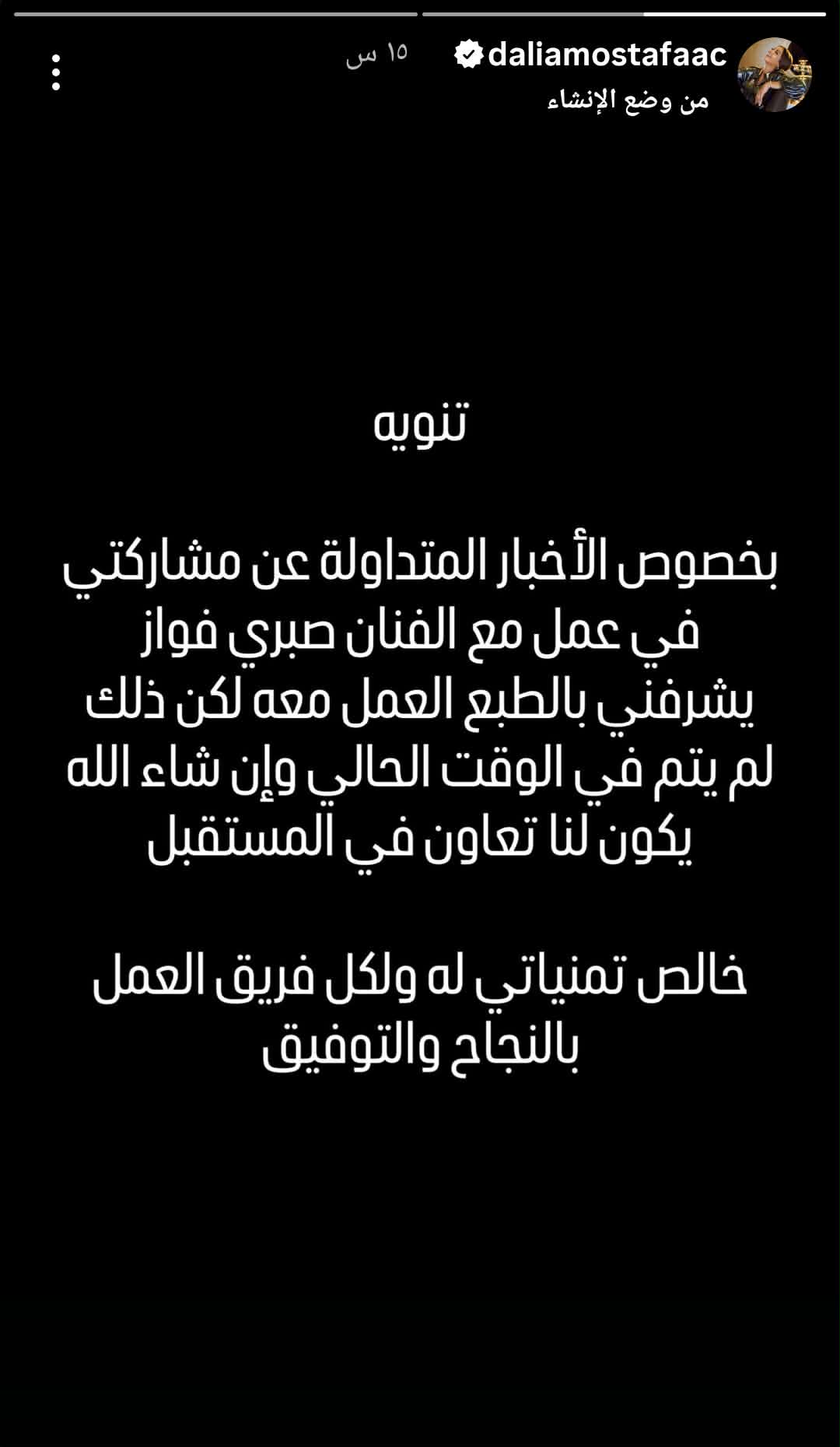840x1447 pixels.
Task: Tap the daliamostafaac username
Action: (607, 54)
